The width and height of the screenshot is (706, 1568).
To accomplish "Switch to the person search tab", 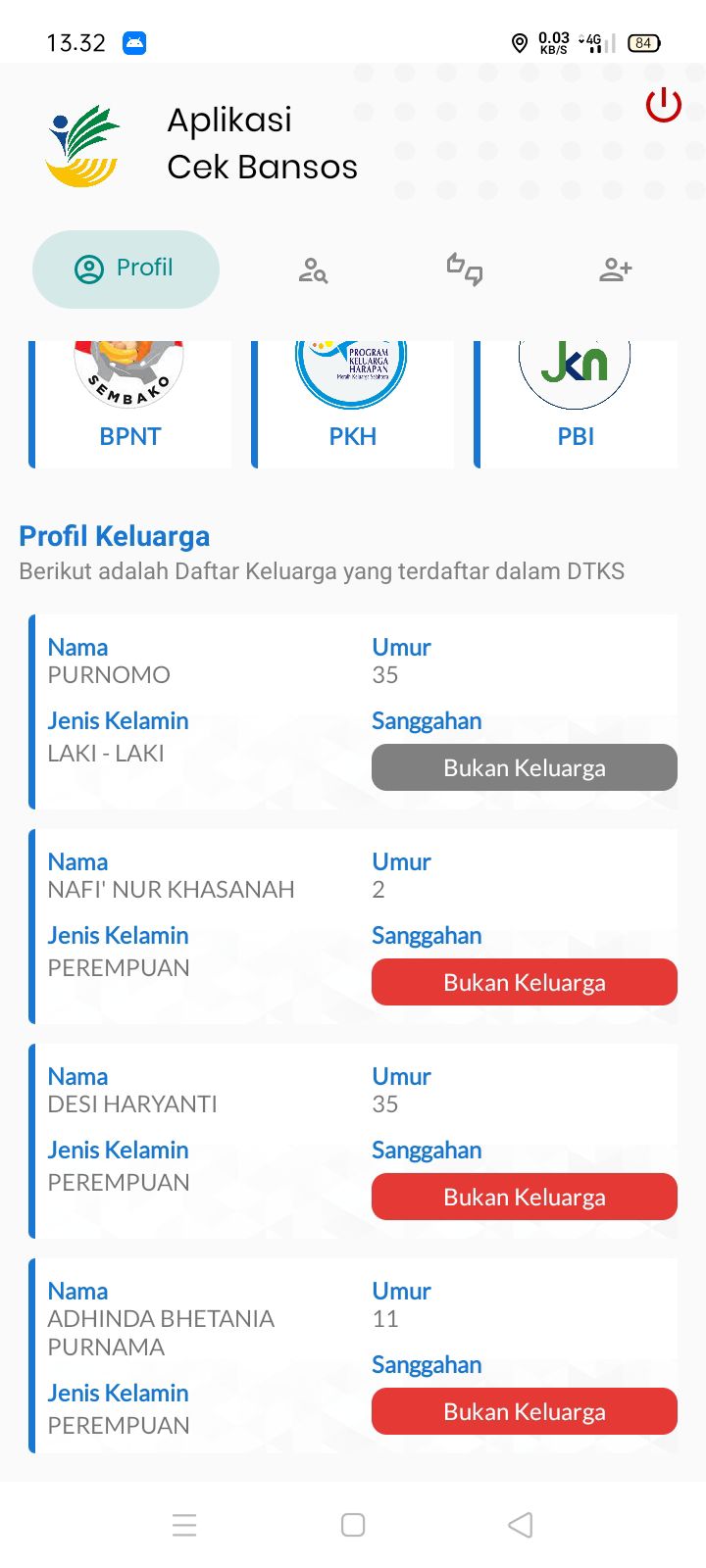I will coord(313,269).
